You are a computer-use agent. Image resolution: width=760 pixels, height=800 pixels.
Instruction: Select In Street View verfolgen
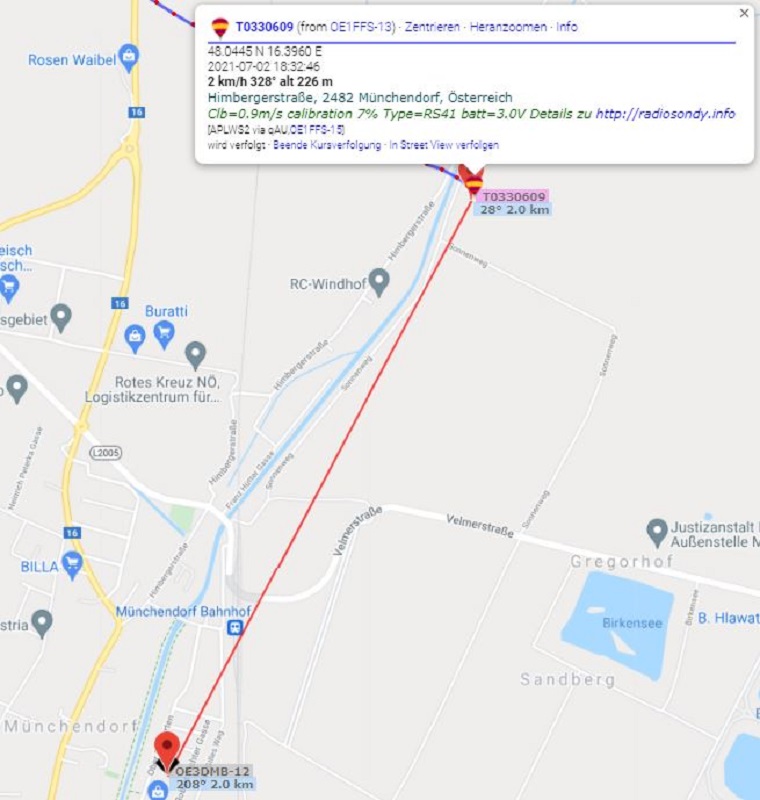point(444,145)
